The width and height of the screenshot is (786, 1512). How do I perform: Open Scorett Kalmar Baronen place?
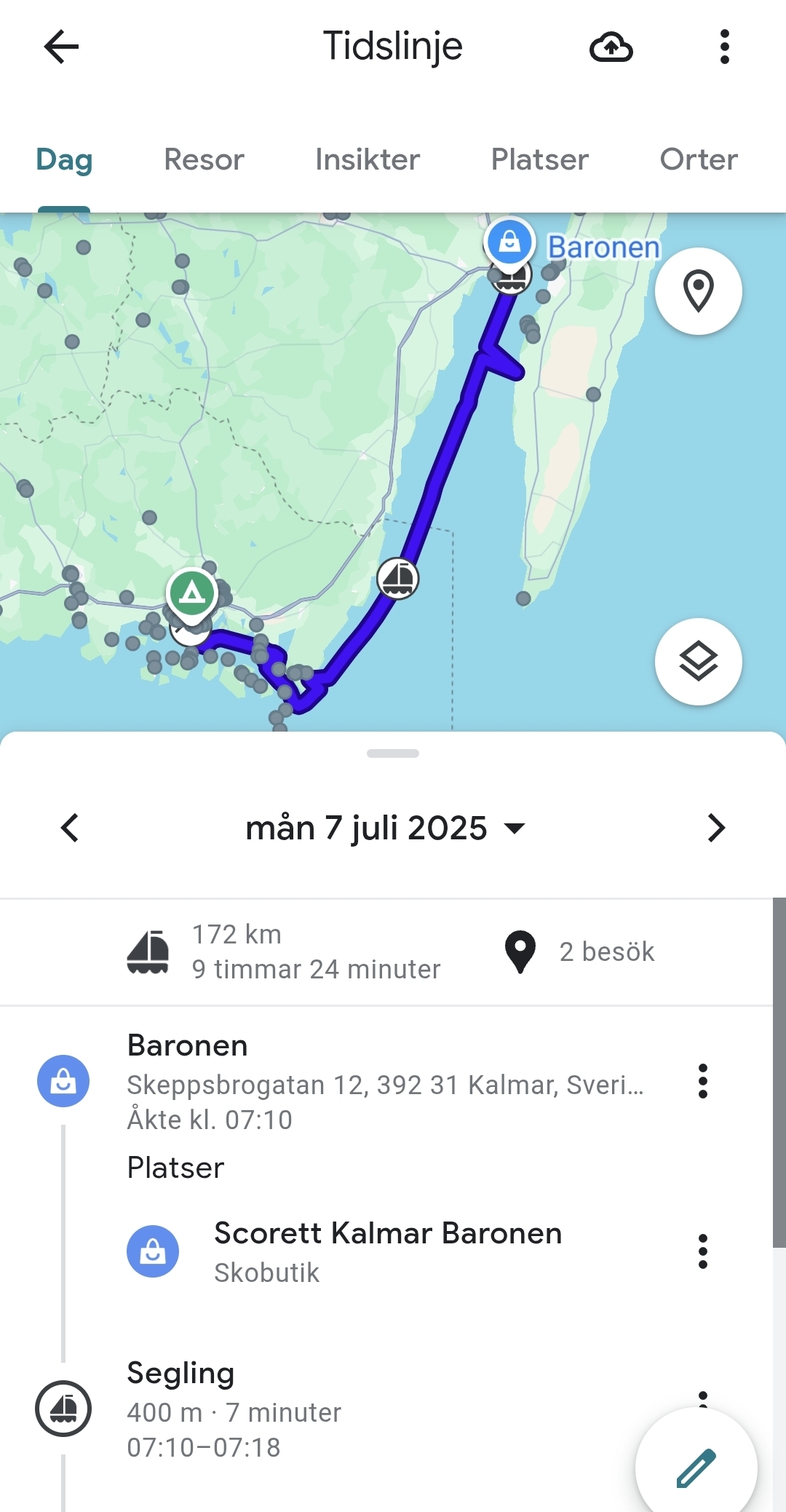(387, 1251)
